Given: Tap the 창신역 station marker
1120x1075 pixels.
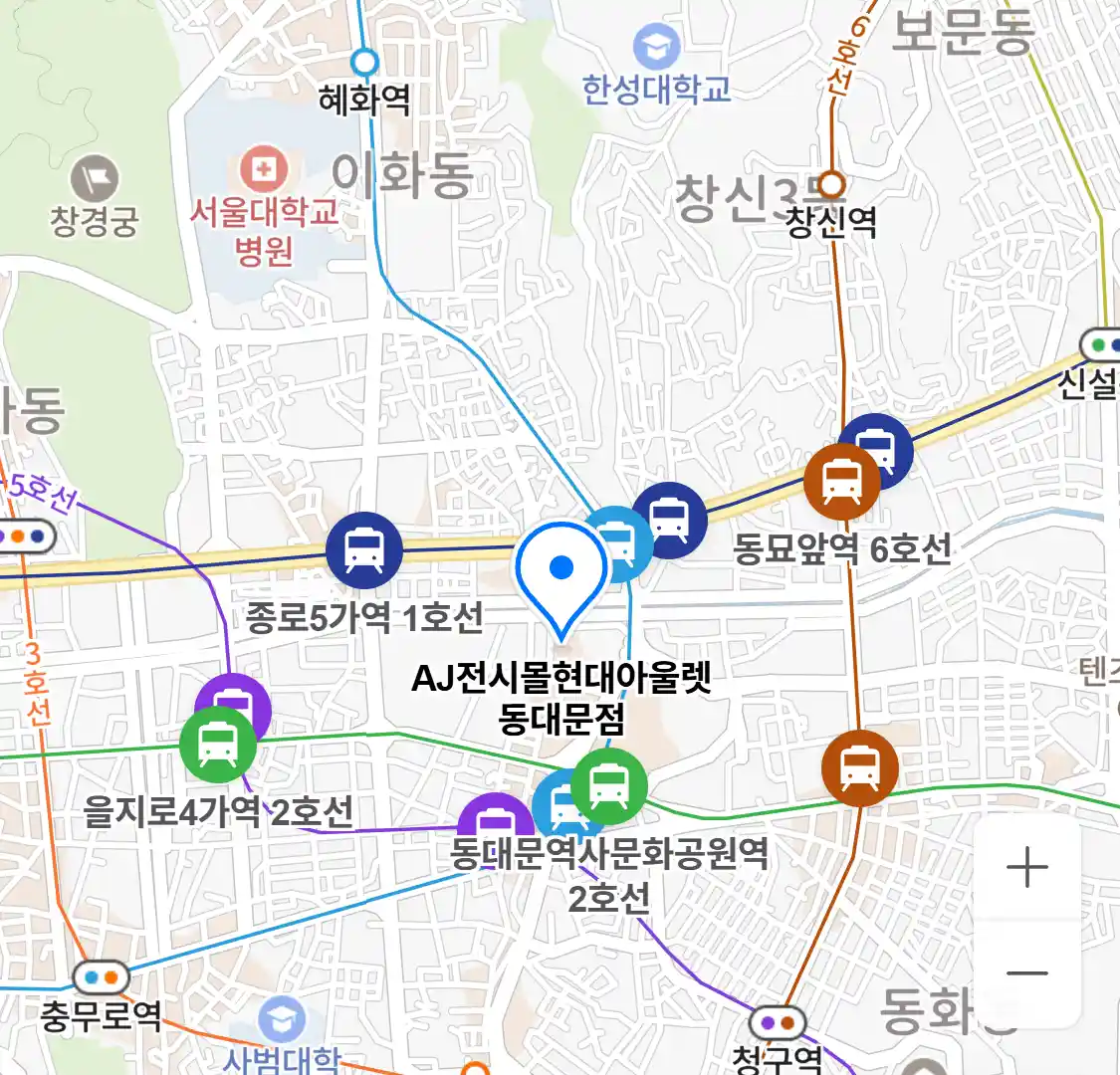Looking at the screenshot, I should point(831,185).
